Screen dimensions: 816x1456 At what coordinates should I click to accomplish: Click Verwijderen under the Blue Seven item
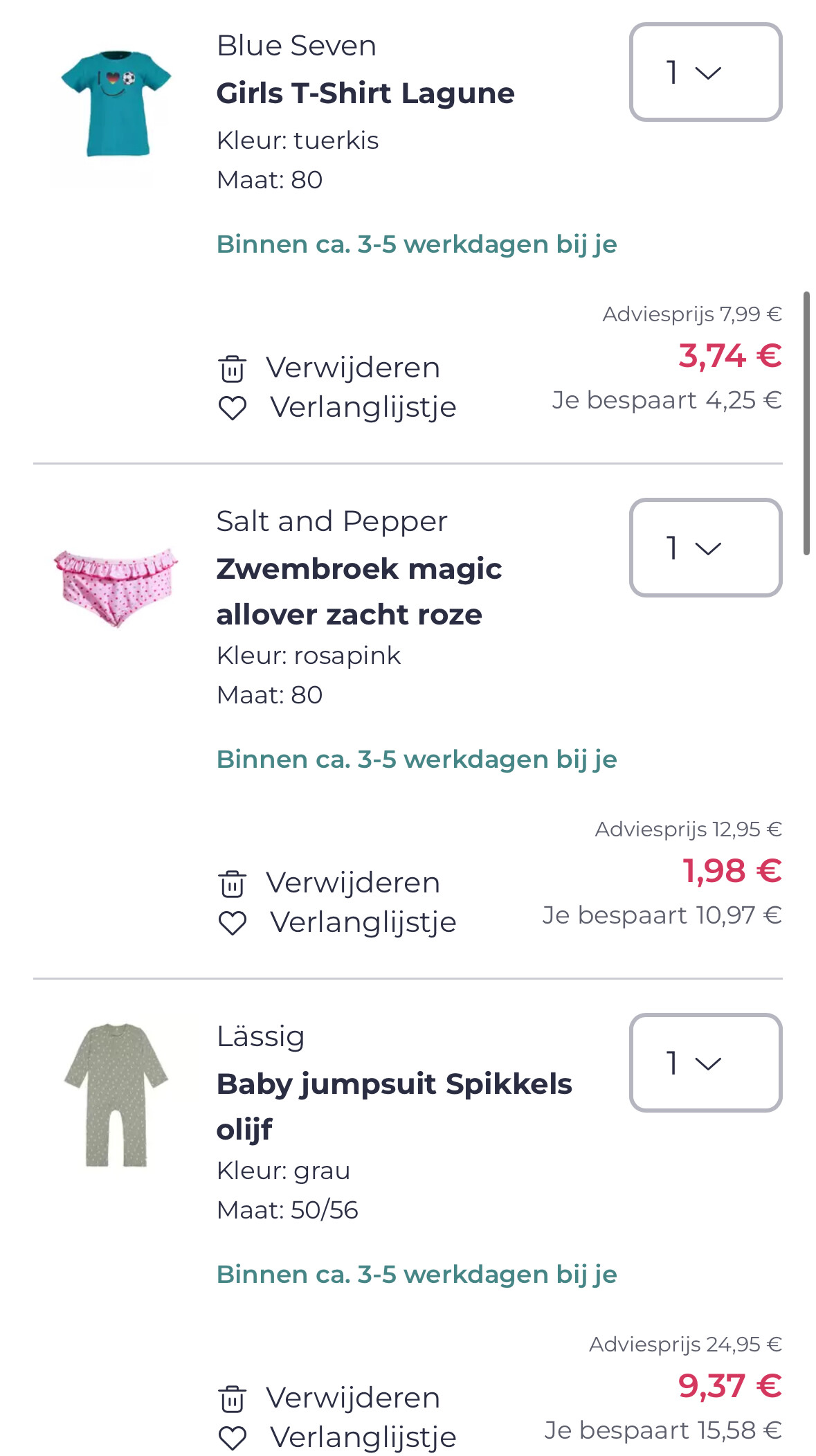(x=354, y=368)
